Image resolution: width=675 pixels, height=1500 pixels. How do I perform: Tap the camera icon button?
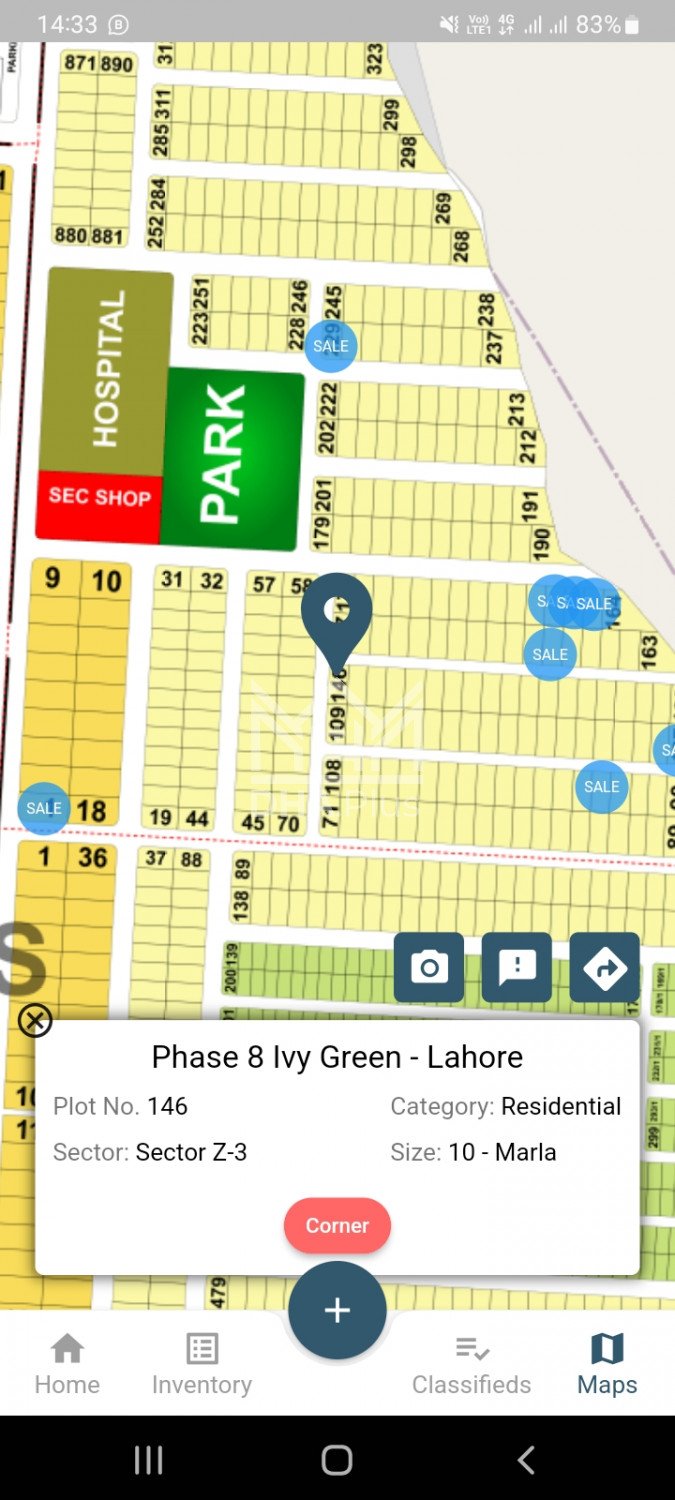429,967
